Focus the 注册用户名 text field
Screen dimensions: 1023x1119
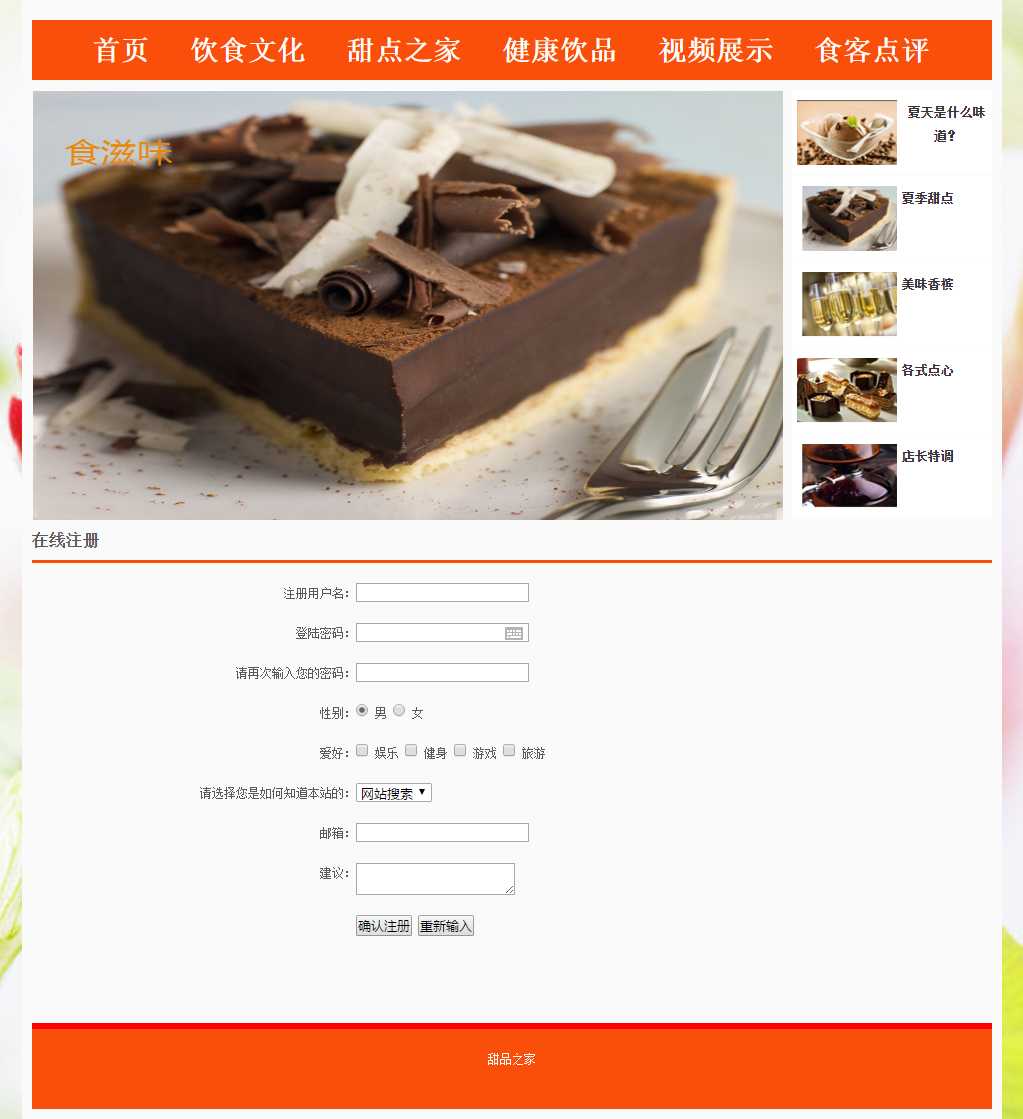point(442,593)
